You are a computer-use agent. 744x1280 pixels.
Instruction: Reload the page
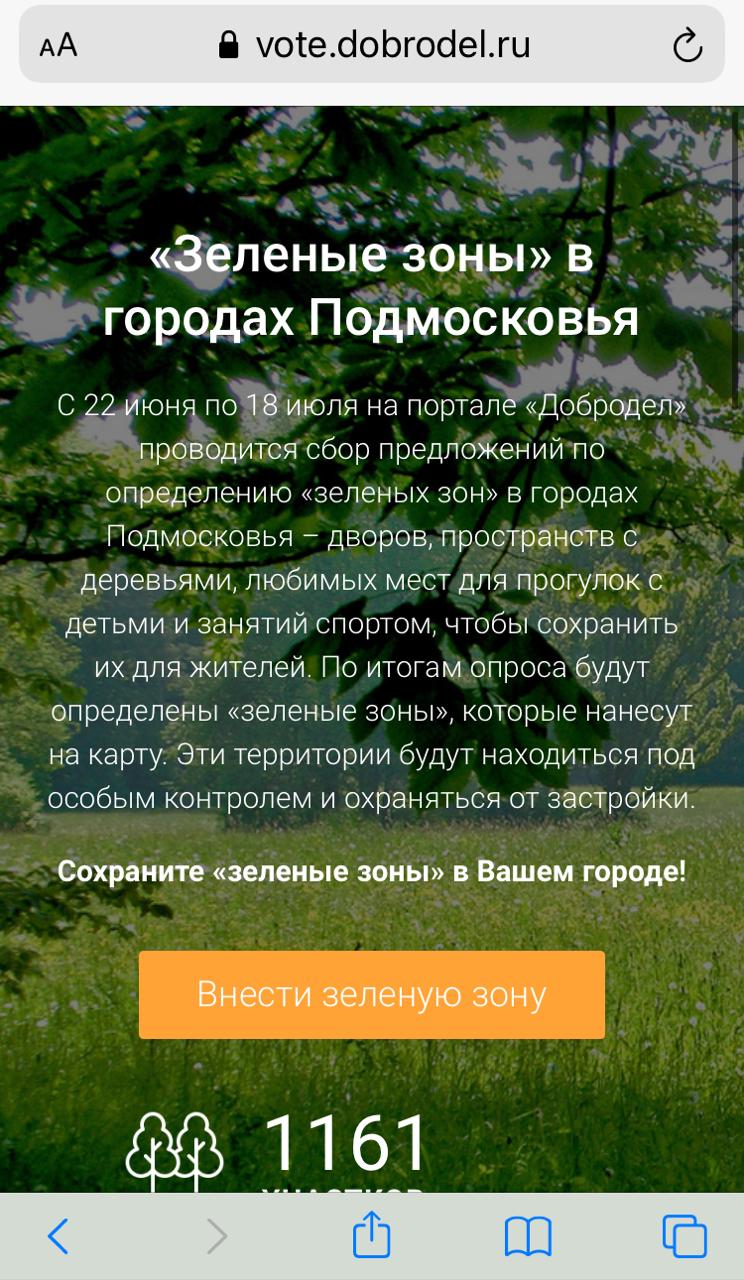click(x=687, y=46)
